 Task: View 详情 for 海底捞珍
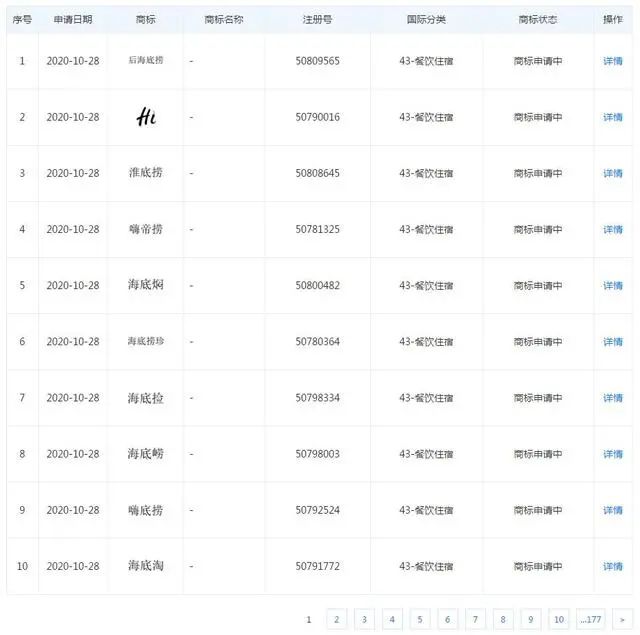click(x=612, y=341)
